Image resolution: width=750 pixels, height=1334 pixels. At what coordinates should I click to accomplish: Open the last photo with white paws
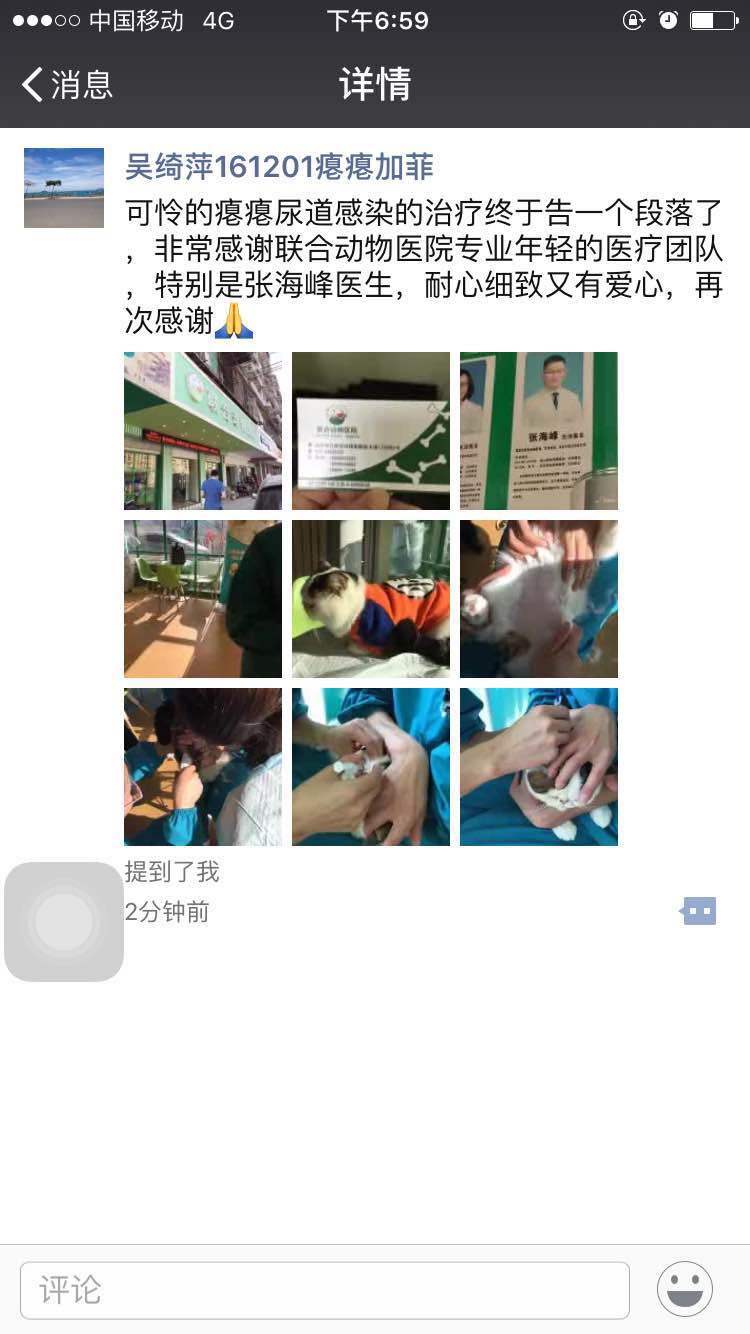point(539,767)
